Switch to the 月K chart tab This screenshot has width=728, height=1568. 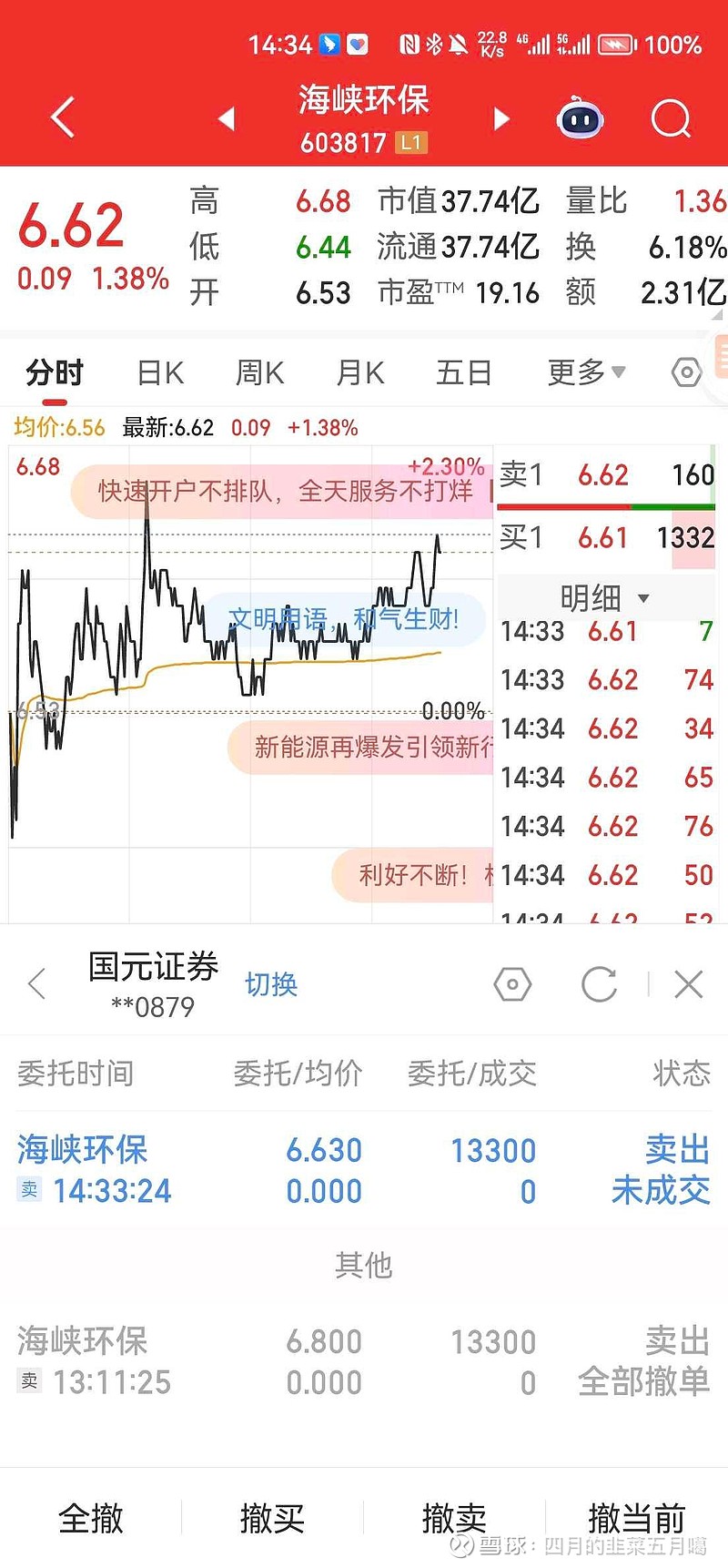pyautogui.click(x=360, y=373)
